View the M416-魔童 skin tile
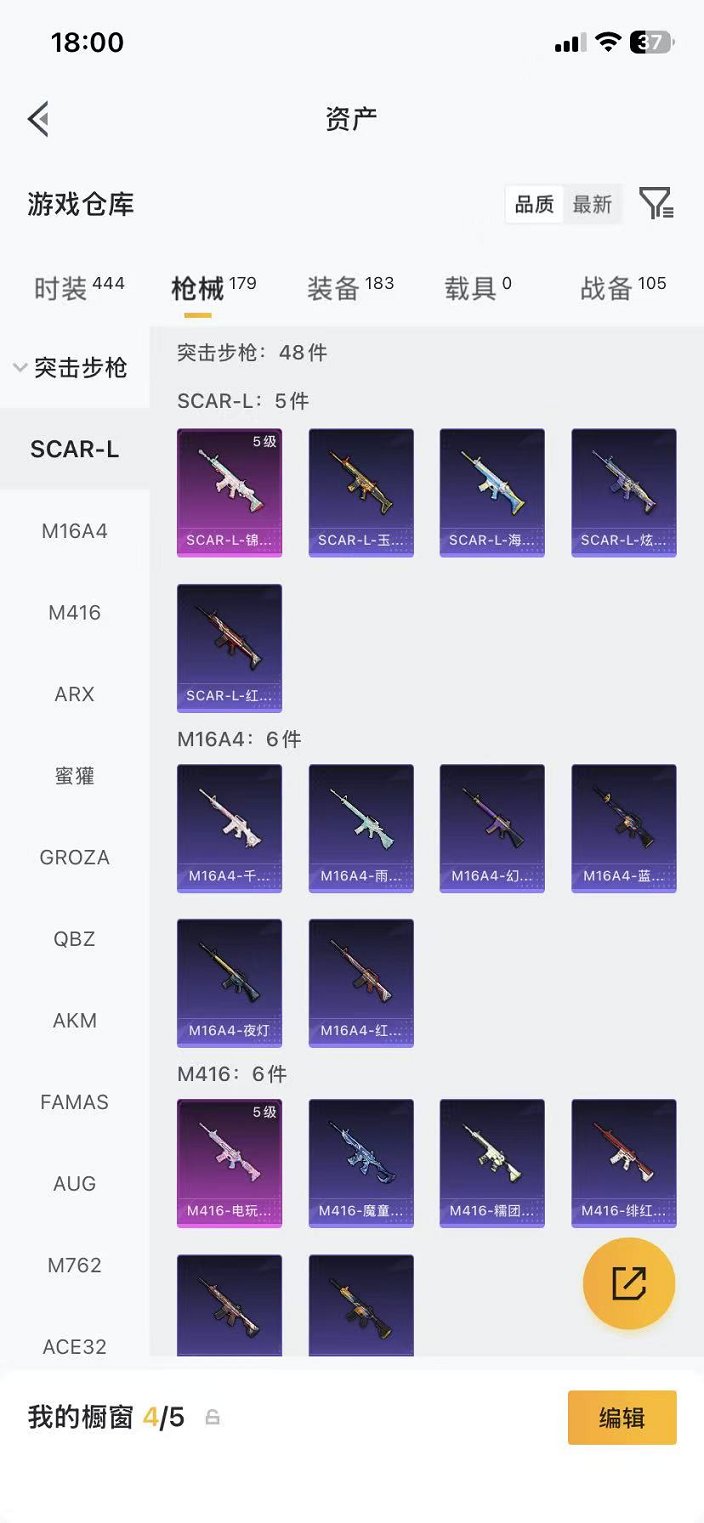Image resolution: width=704 pixels, height=1523 pixels. (x=361, y=1163)
